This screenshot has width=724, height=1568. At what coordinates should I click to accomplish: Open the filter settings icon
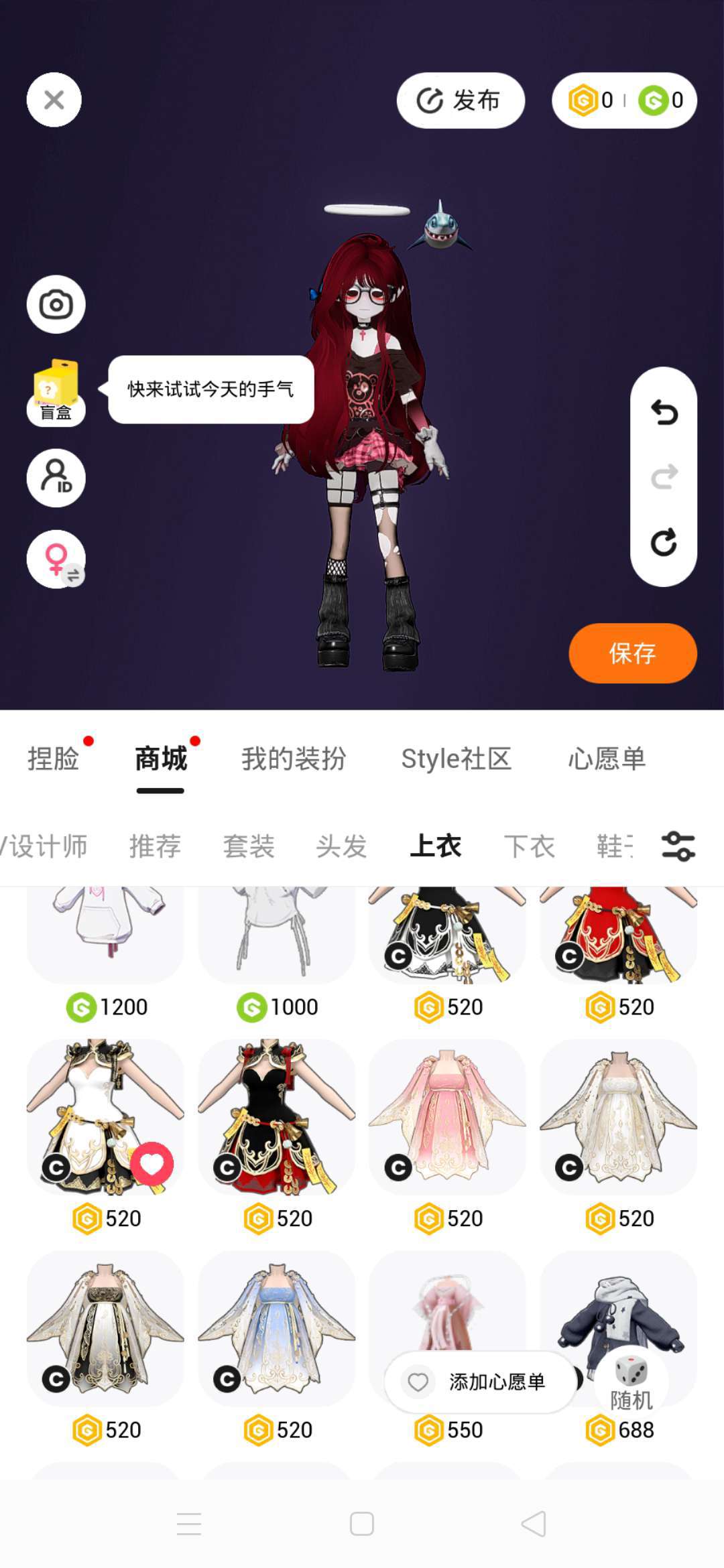click(x=678, y=846)
